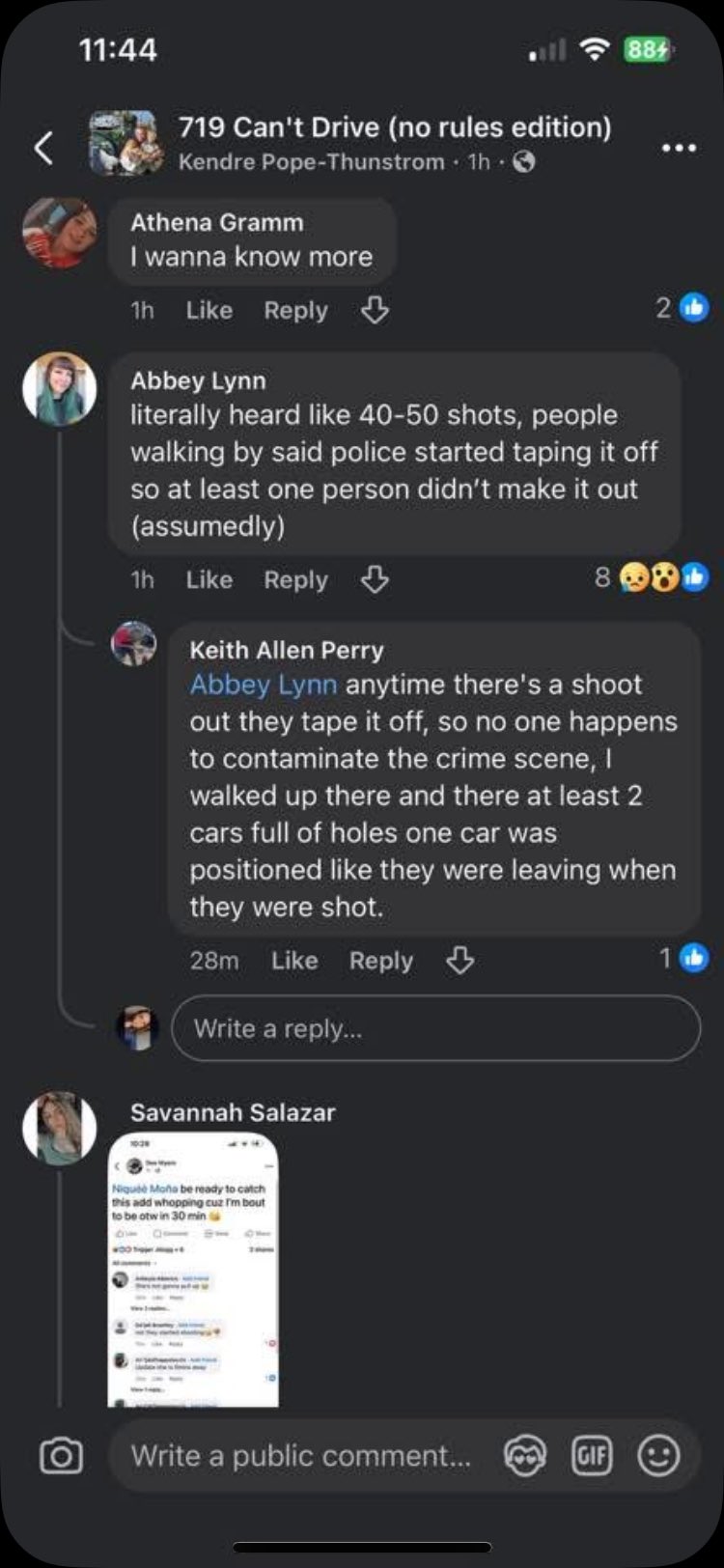
Task: Like Keith Allen Perry's reply
Action: point(294,960)
